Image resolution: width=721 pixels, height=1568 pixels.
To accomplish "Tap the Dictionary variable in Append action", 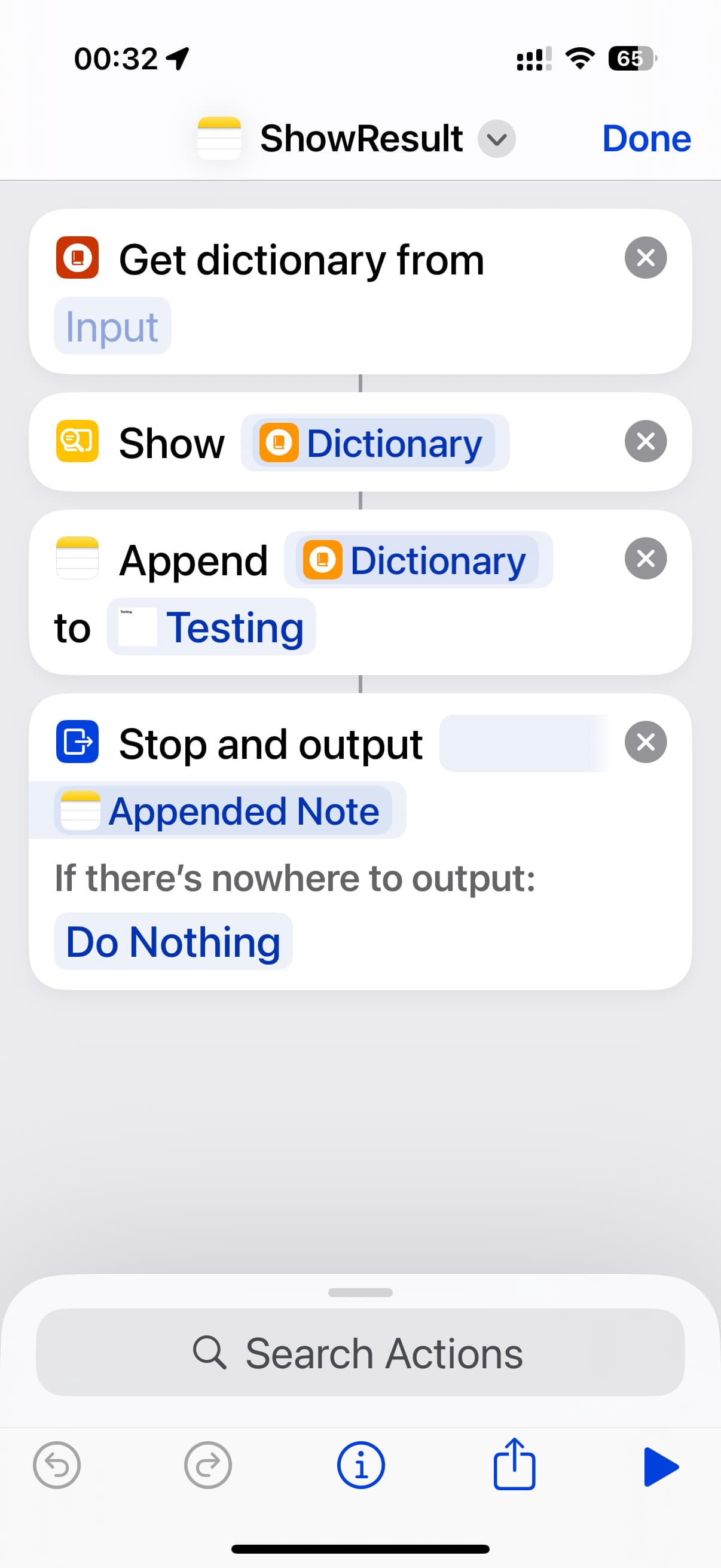I will (x=418, y=560).
